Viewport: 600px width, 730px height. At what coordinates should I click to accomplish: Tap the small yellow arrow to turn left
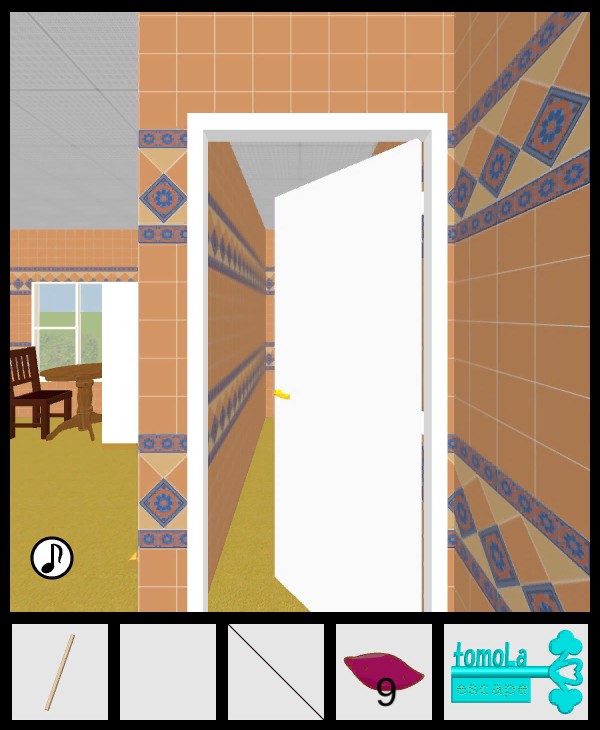pos(133,556)
